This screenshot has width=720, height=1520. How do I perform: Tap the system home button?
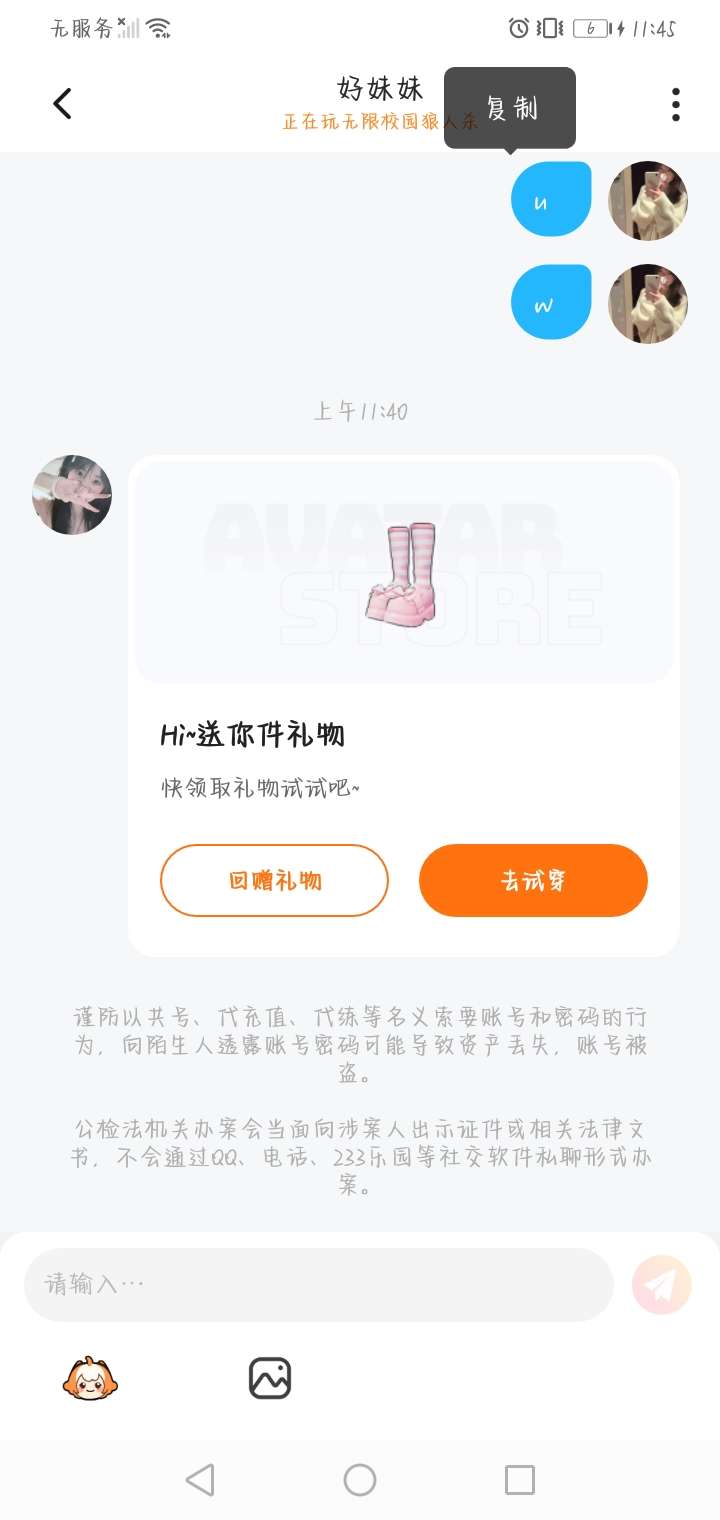(360, 1479)
